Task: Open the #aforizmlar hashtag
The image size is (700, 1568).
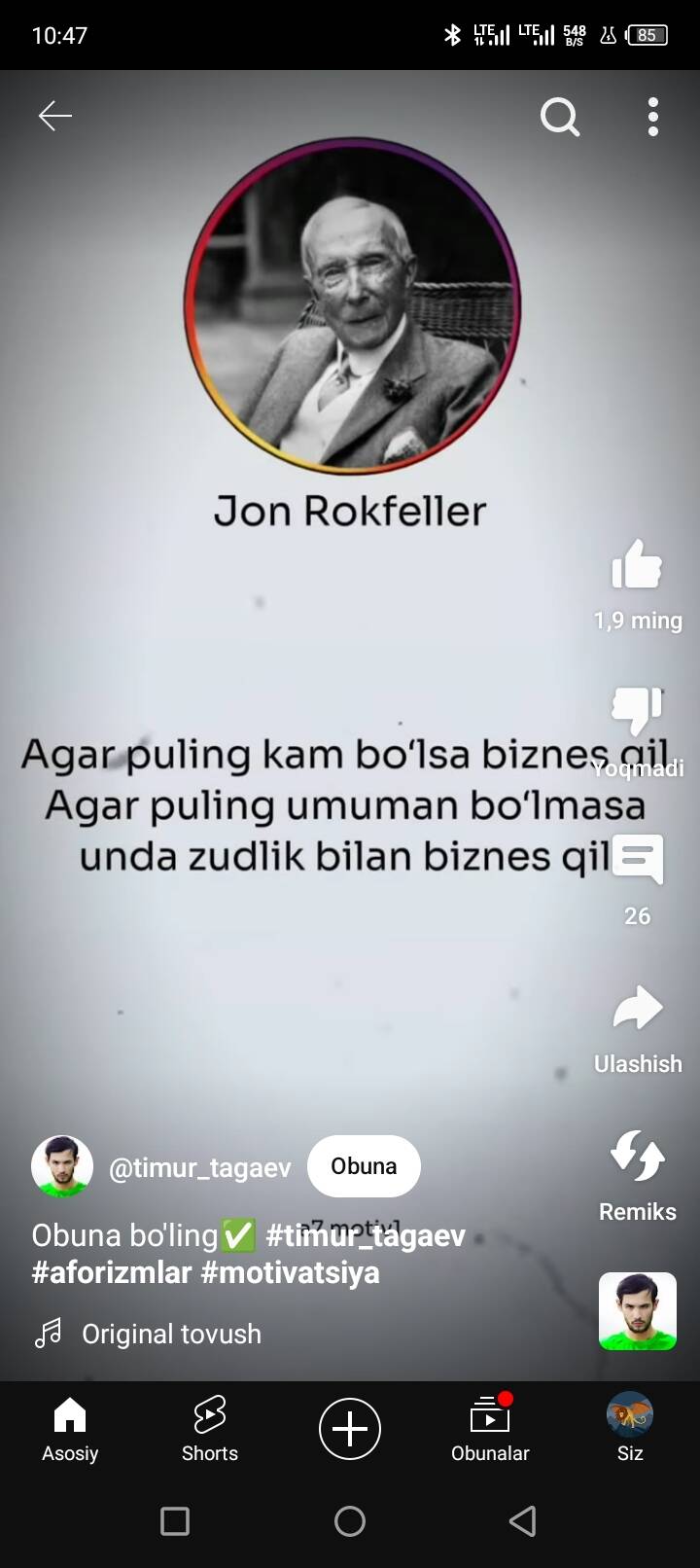Action: [x=112, y=1272]
